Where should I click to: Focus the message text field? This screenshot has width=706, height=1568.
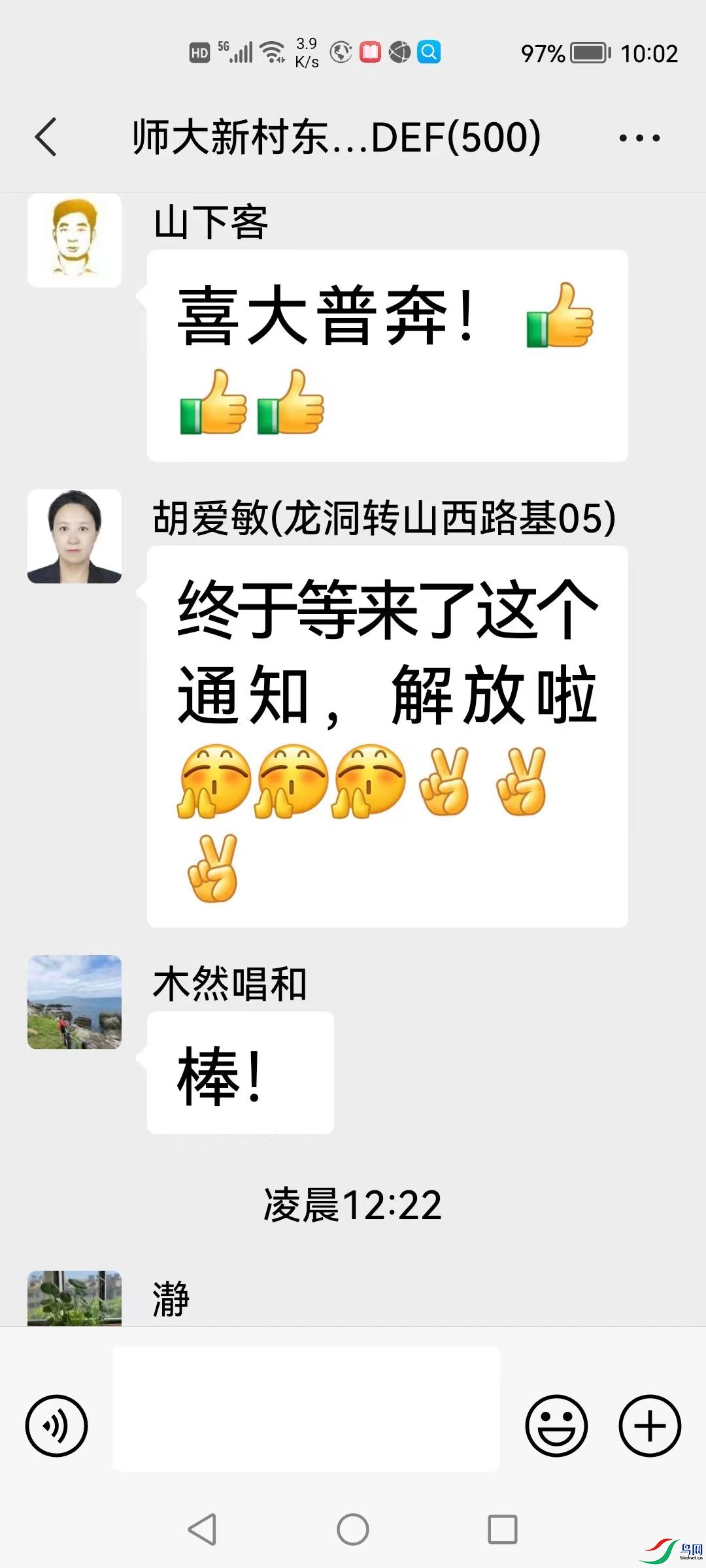coord(306,1409)
